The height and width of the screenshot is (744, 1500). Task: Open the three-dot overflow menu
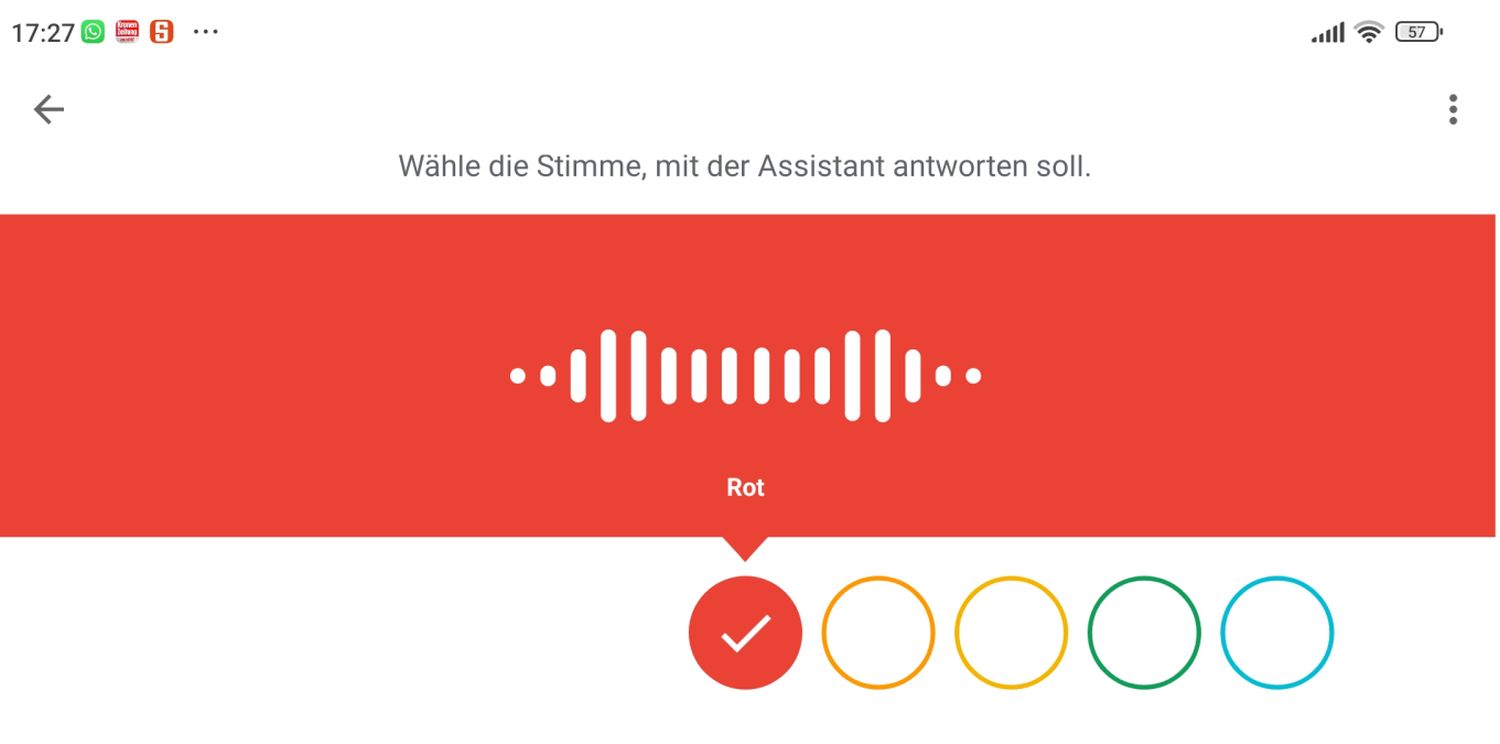point(1452,109)
